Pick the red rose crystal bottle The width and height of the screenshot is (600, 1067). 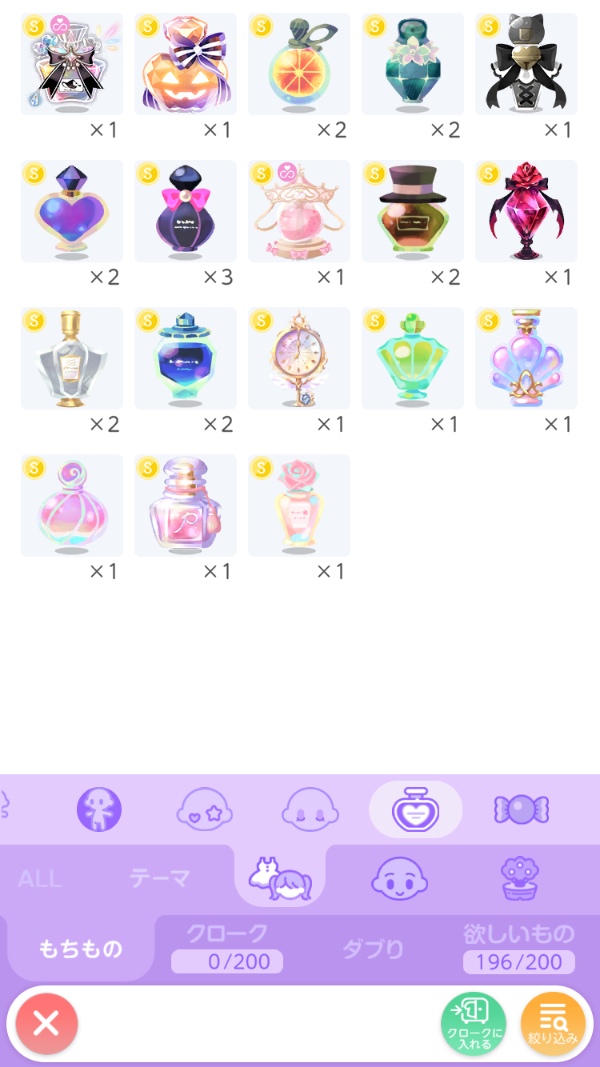(x=526, y=211)
